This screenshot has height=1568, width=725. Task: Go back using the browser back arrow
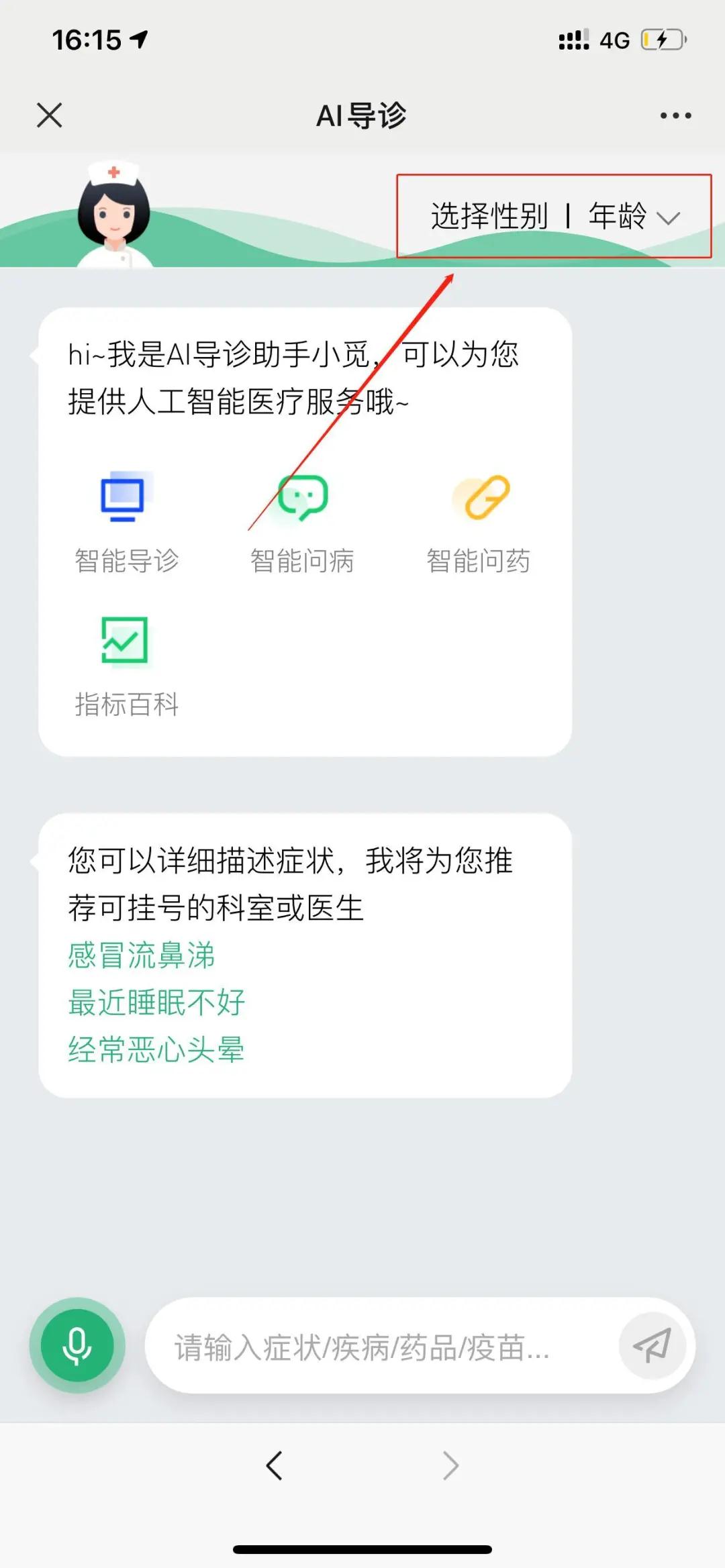click(275, 1465)
